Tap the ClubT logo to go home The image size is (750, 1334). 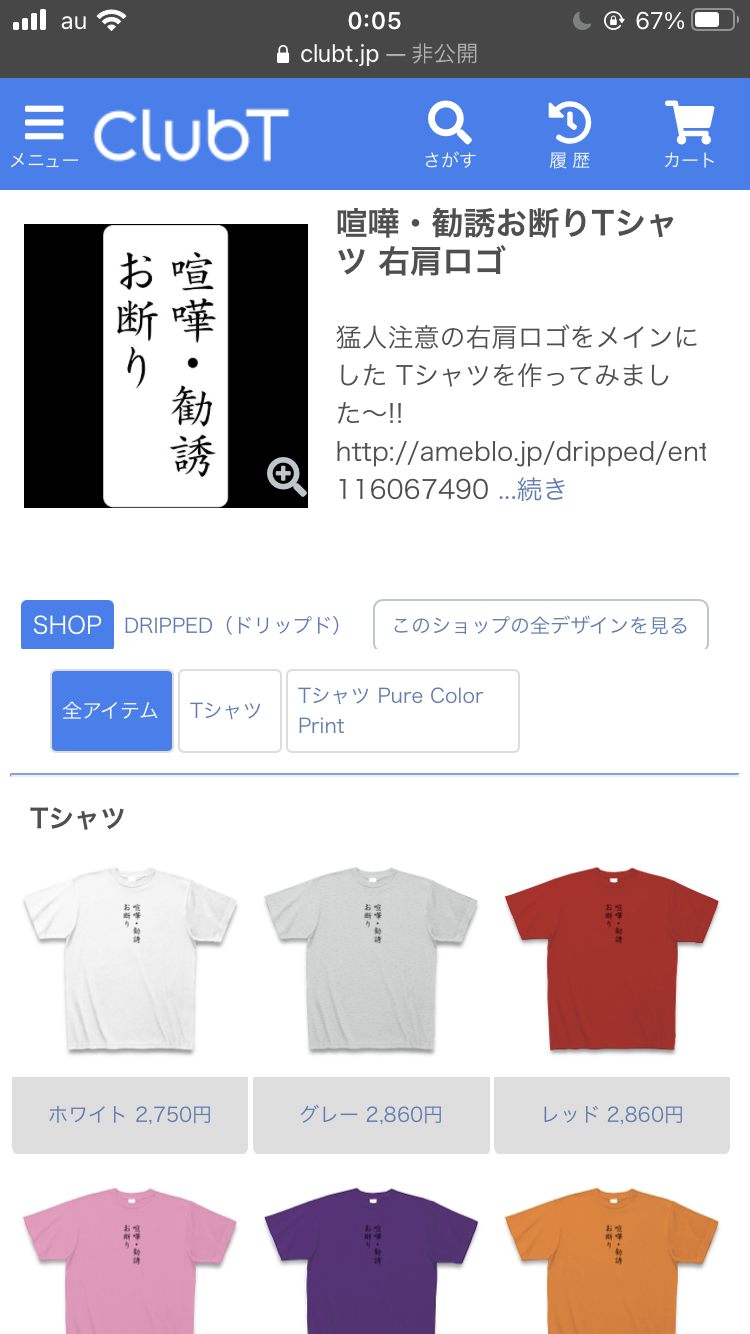191,135
